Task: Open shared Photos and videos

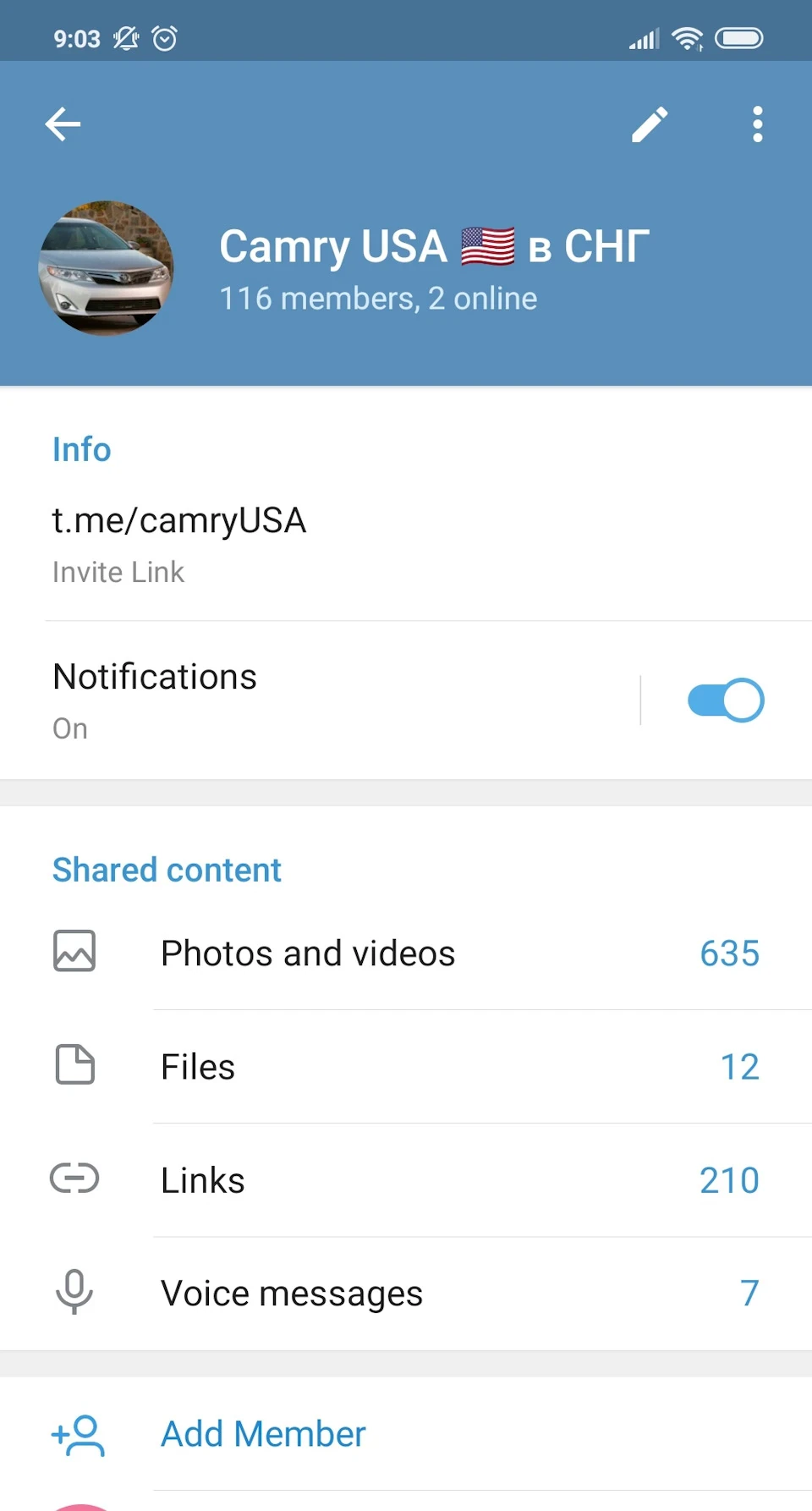Action: point(406,953)
